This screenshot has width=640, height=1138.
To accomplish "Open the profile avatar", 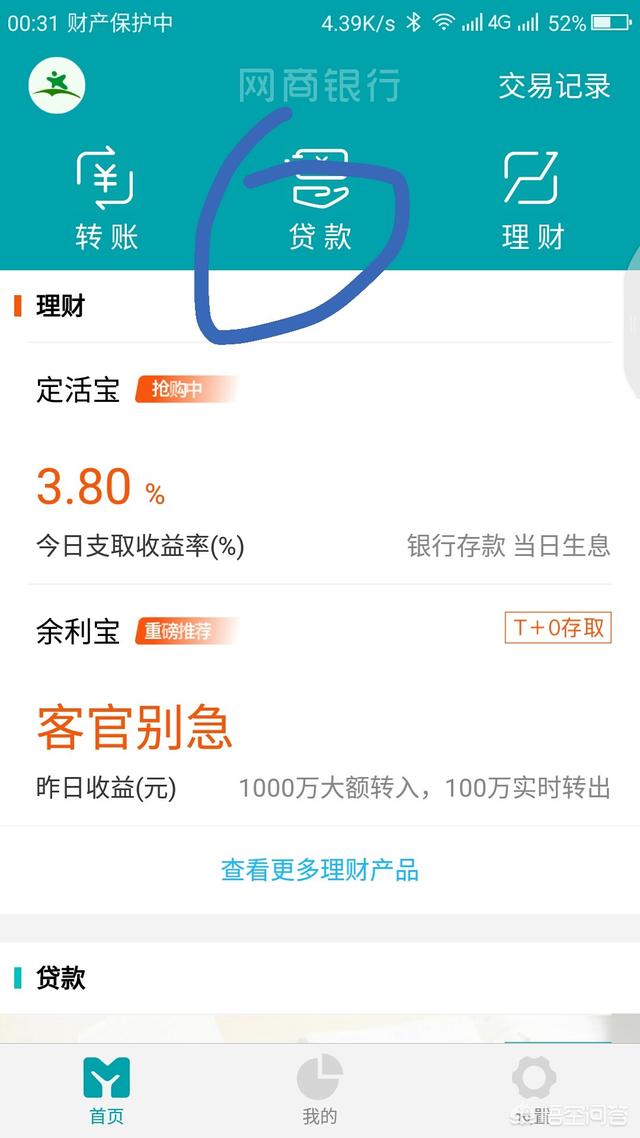I will click(57, 86).
